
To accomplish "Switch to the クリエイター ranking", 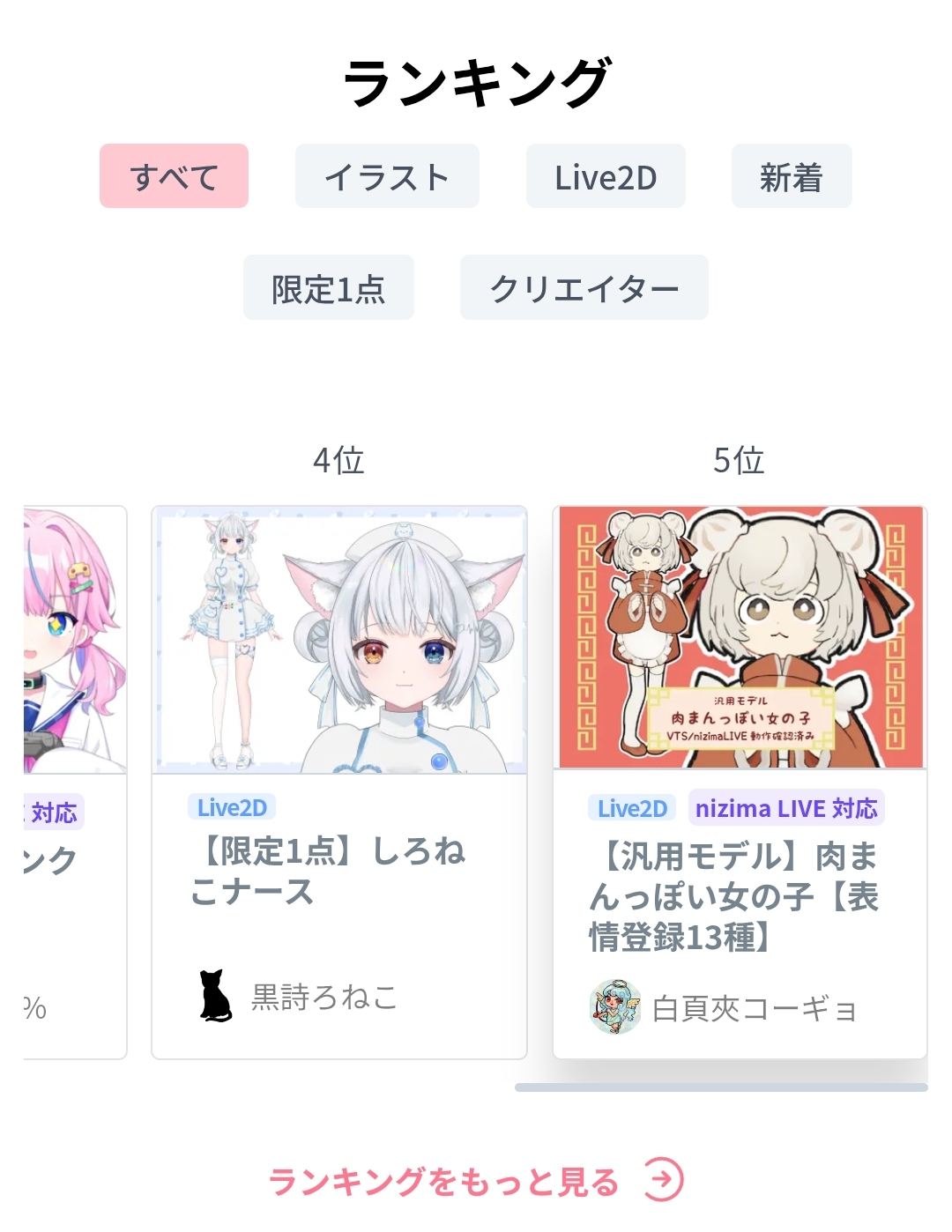I will click(584, 287).
